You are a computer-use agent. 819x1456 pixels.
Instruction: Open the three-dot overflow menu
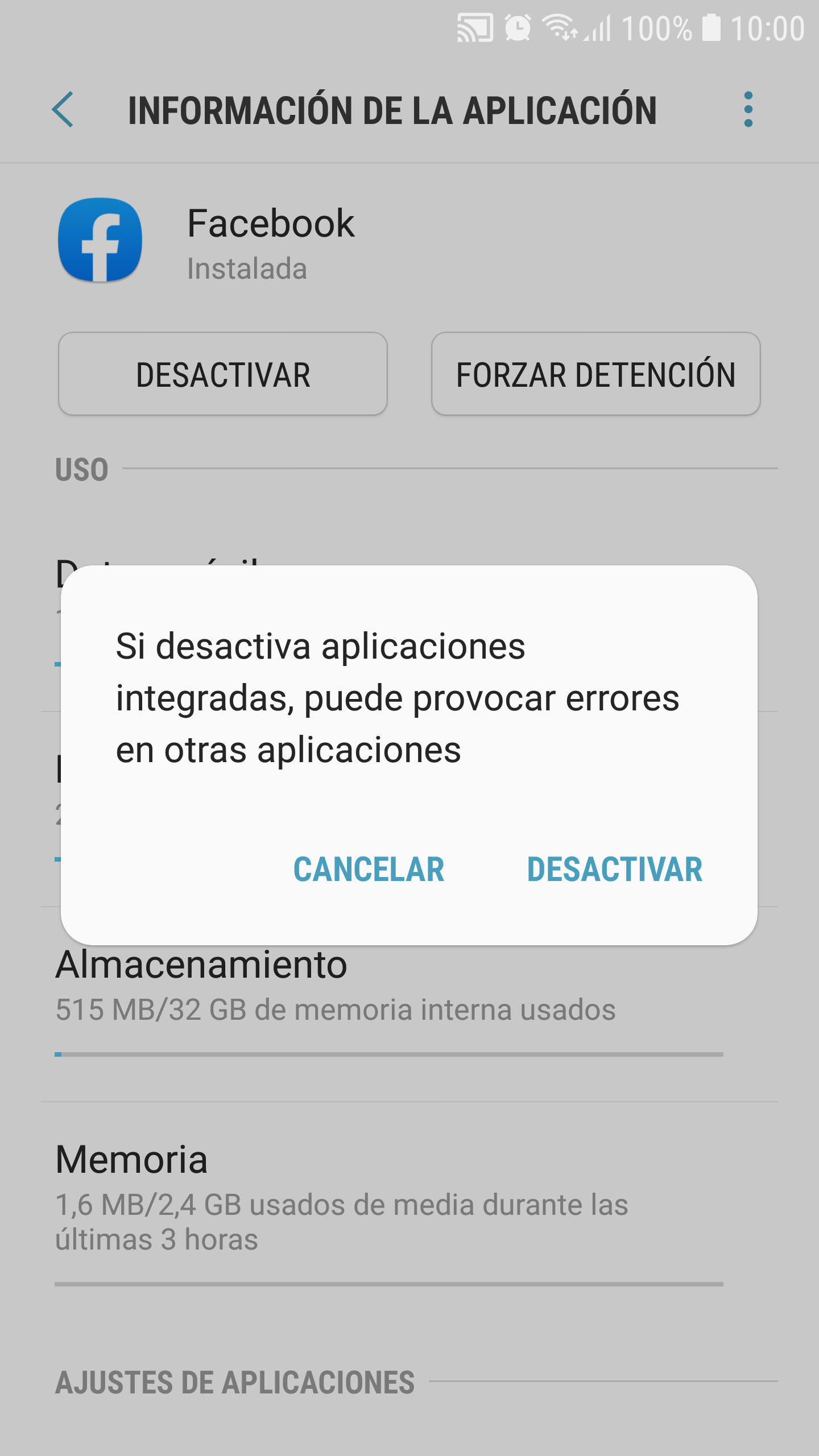[x=748, y=109]
